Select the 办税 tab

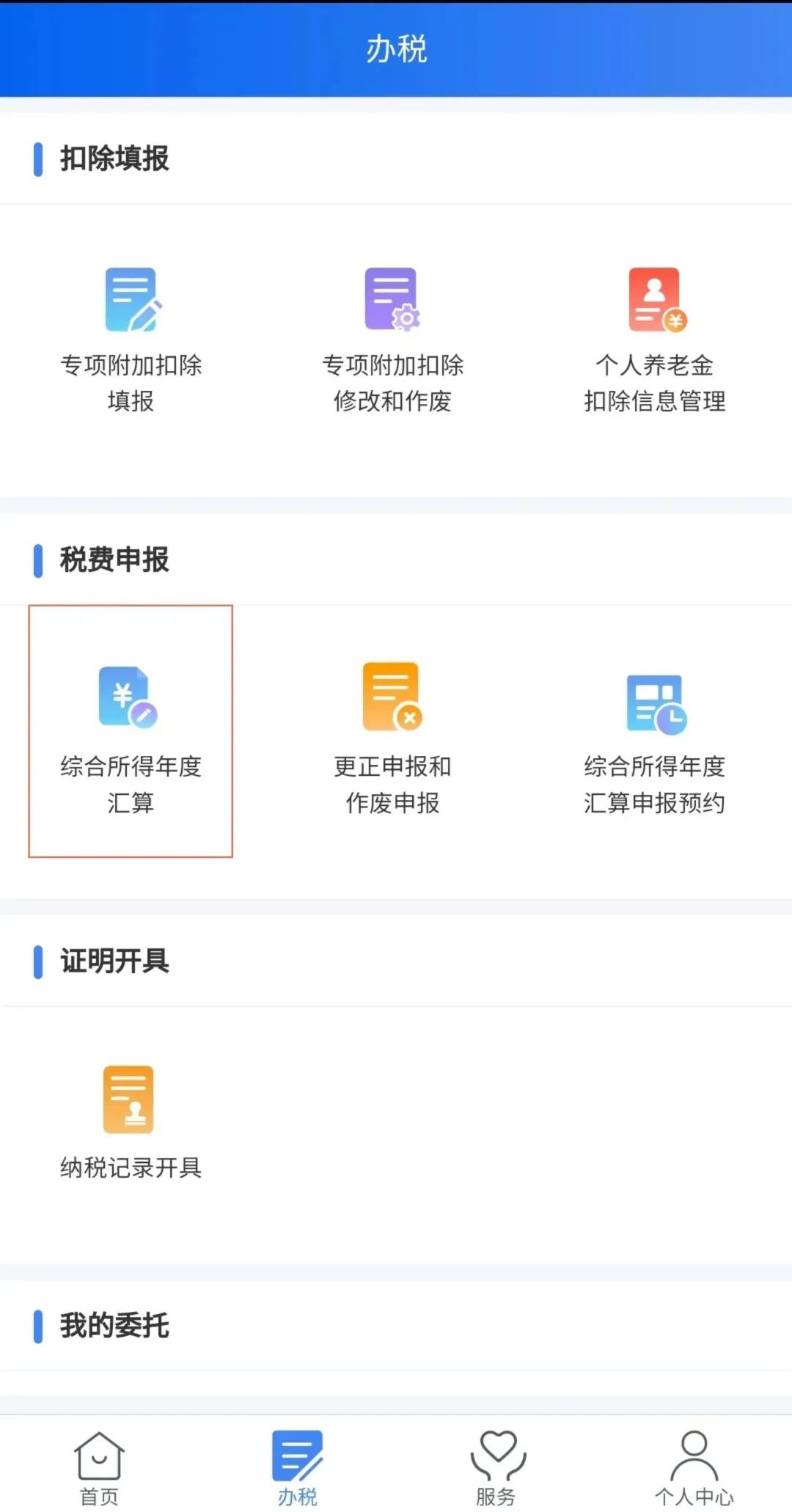pyautogui.click(x=297, y=1467)
